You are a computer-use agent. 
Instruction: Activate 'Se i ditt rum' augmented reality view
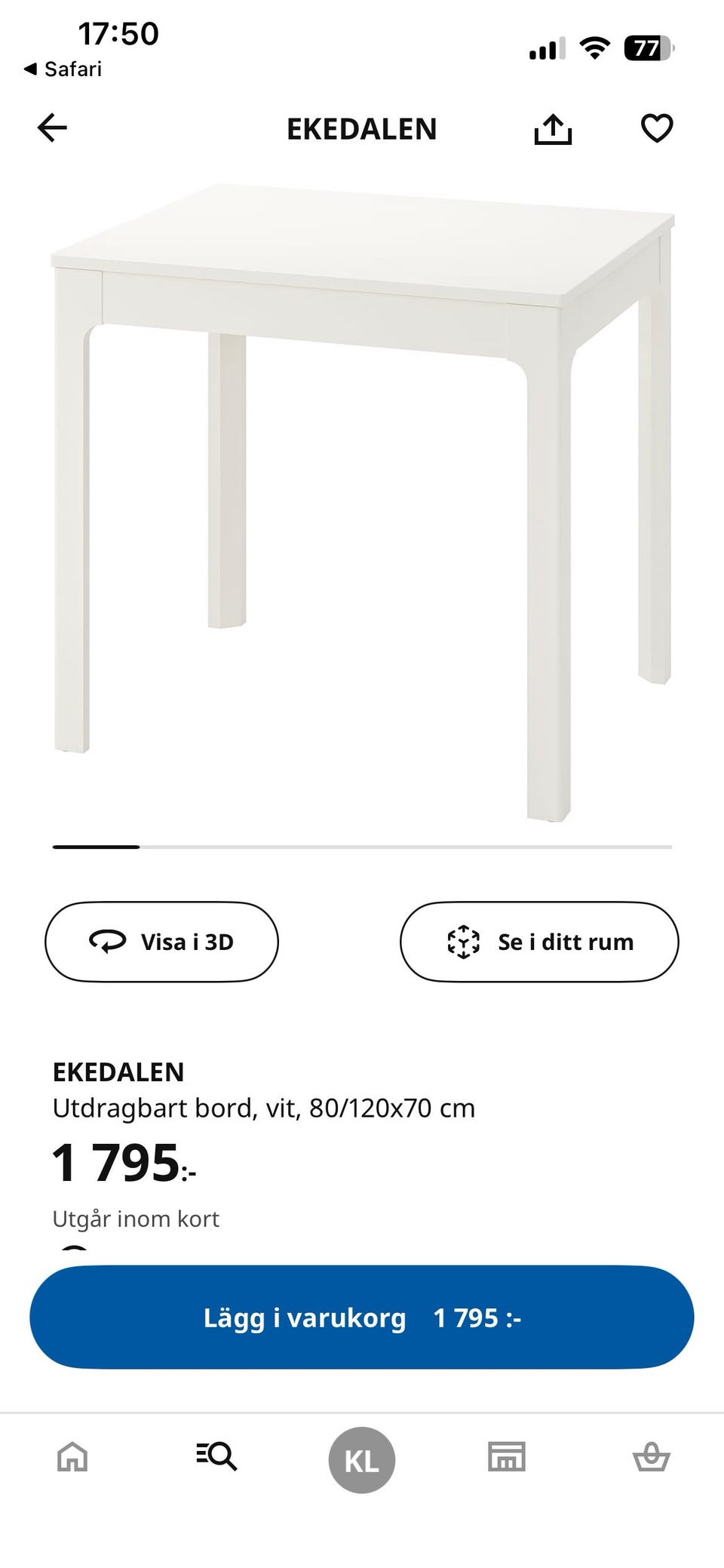coord(539,942)
